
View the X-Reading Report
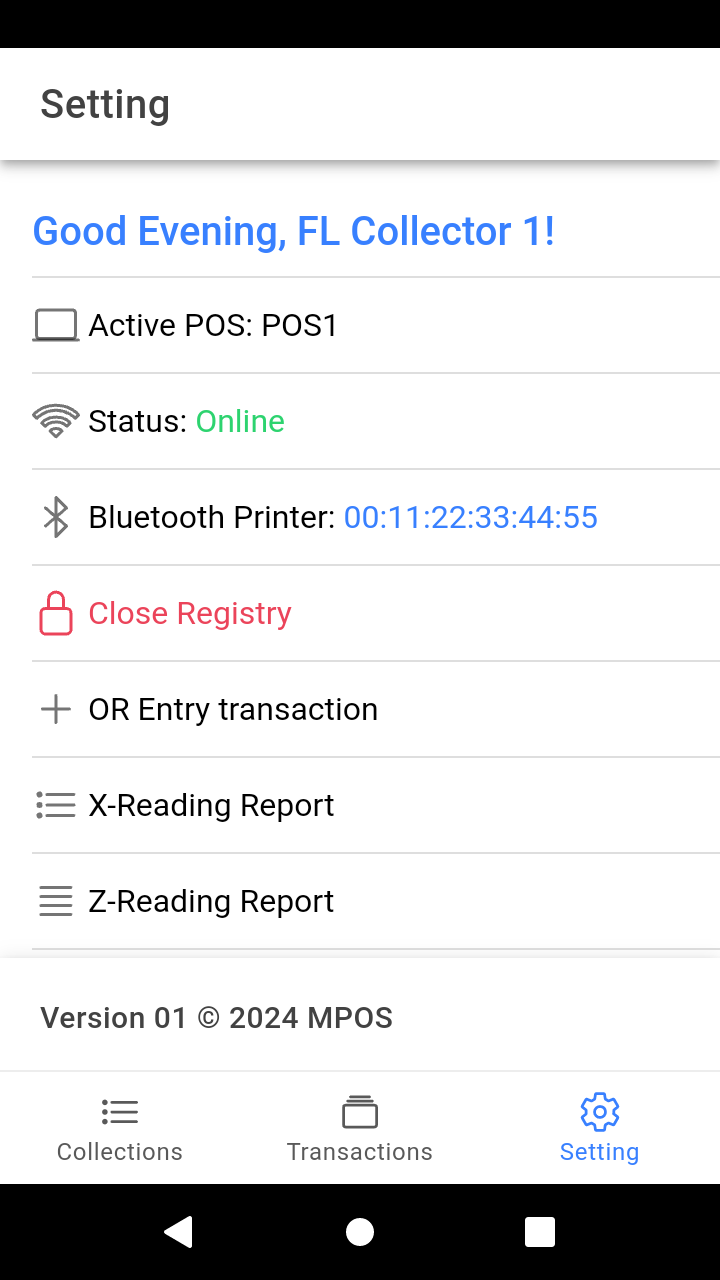(211, 806)
